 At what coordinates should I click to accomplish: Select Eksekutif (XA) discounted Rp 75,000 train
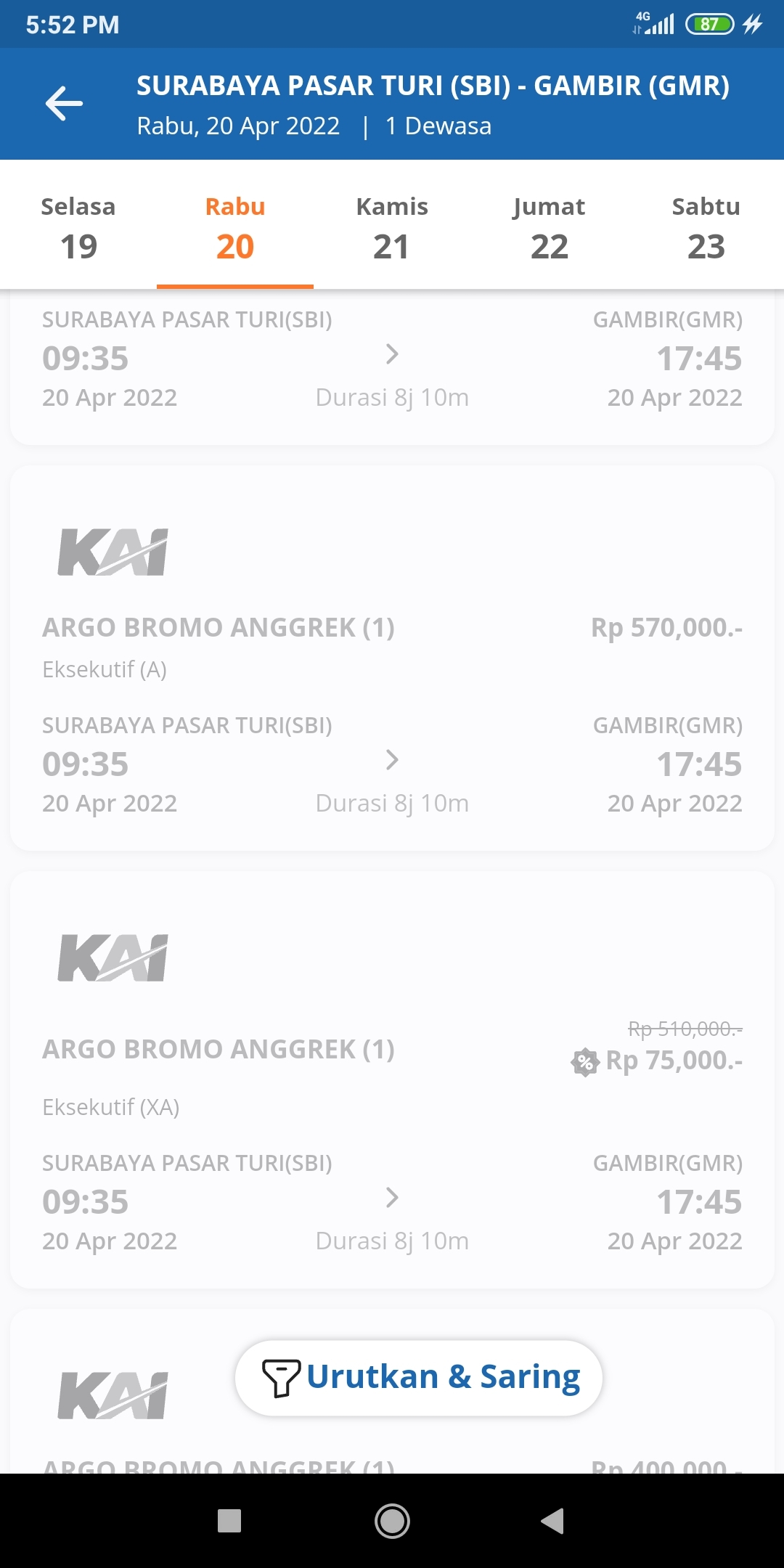(x=392, y=1080)
